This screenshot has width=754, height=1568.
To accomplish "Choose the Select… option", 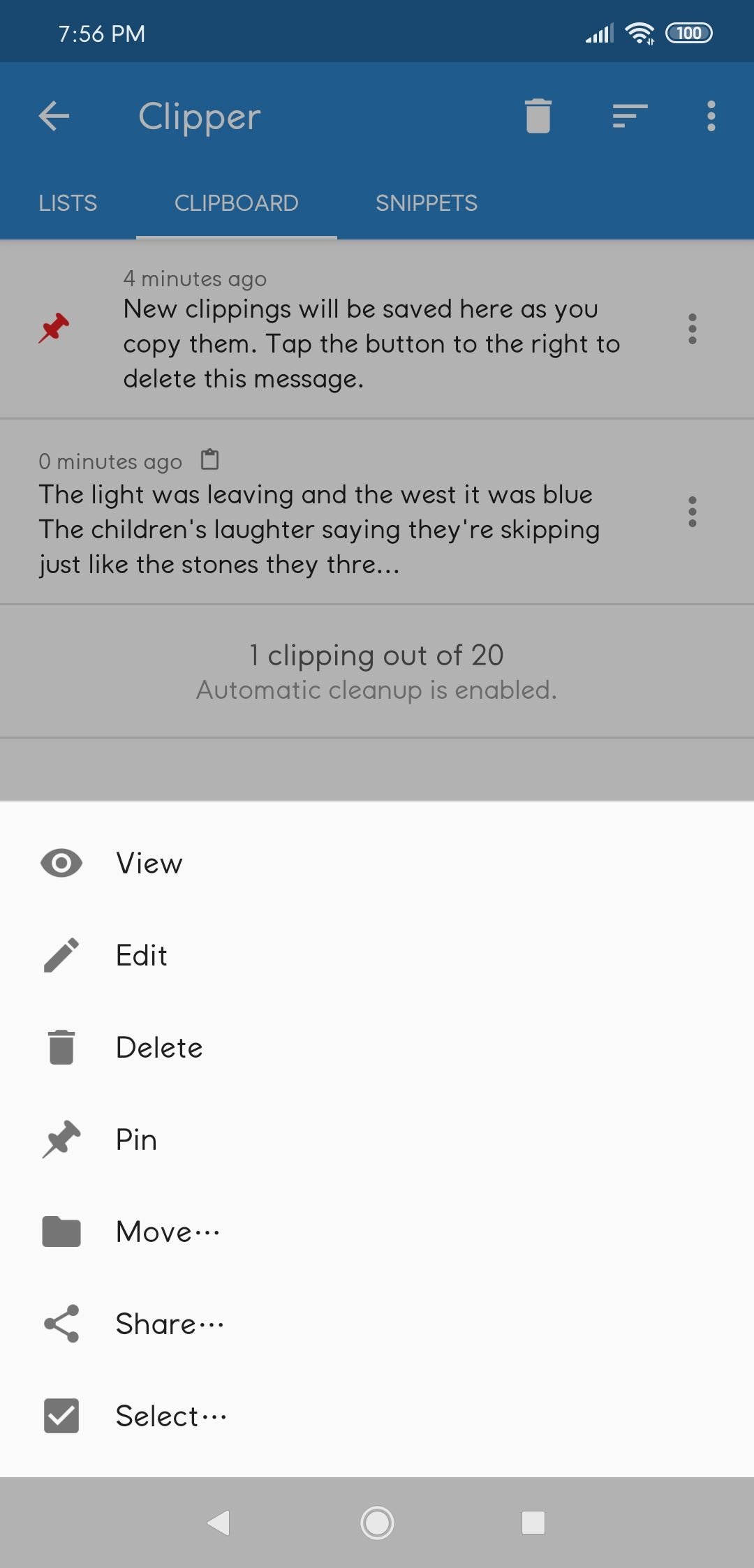I will [x=377, y=1416].
